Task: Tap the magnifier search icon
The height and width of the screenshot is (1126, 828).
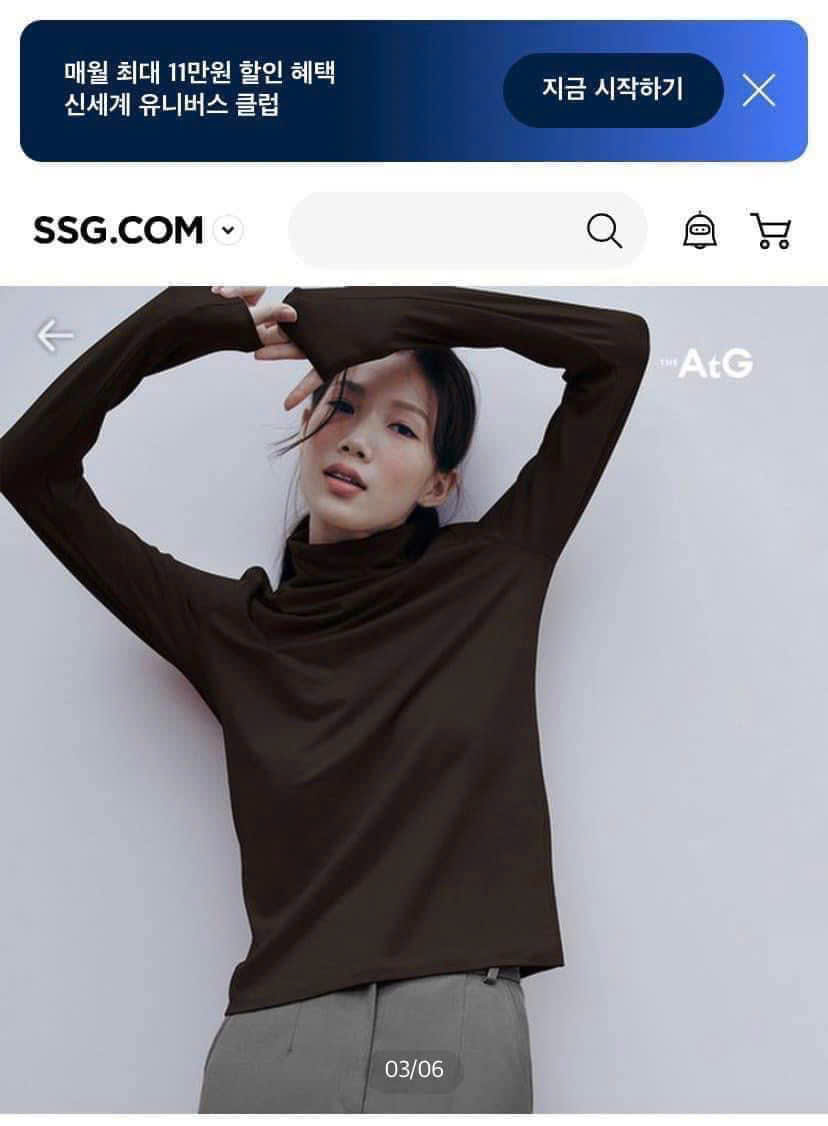Action: [604, 231]
